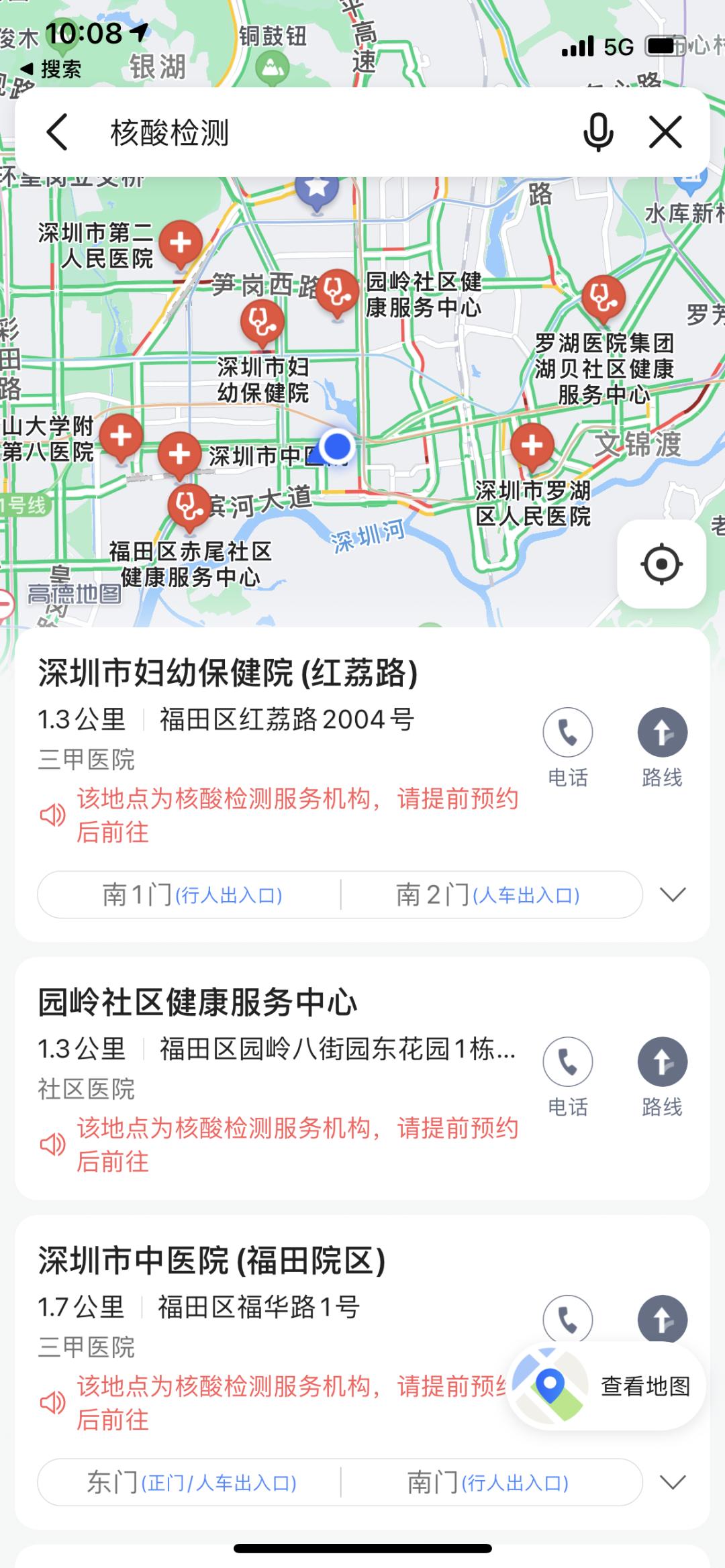The image size is (725, 1568).
Task: Select 南门 pedestrian entrance of 深圳市中医院
Action: pos(488,1482)
